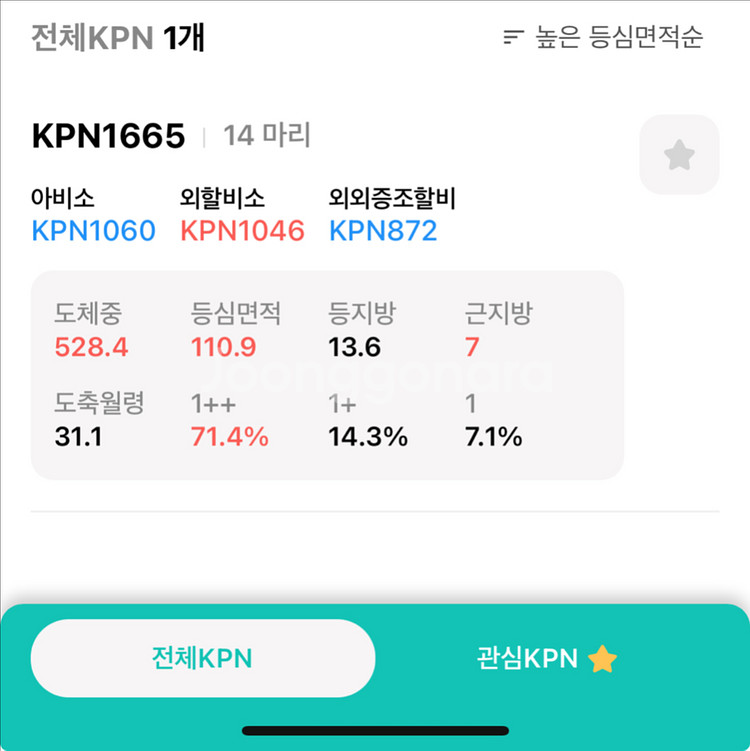Viewport: 750px width, 751px height.
Task: Toggle favorite status using the star control
Action: [681, 152]
